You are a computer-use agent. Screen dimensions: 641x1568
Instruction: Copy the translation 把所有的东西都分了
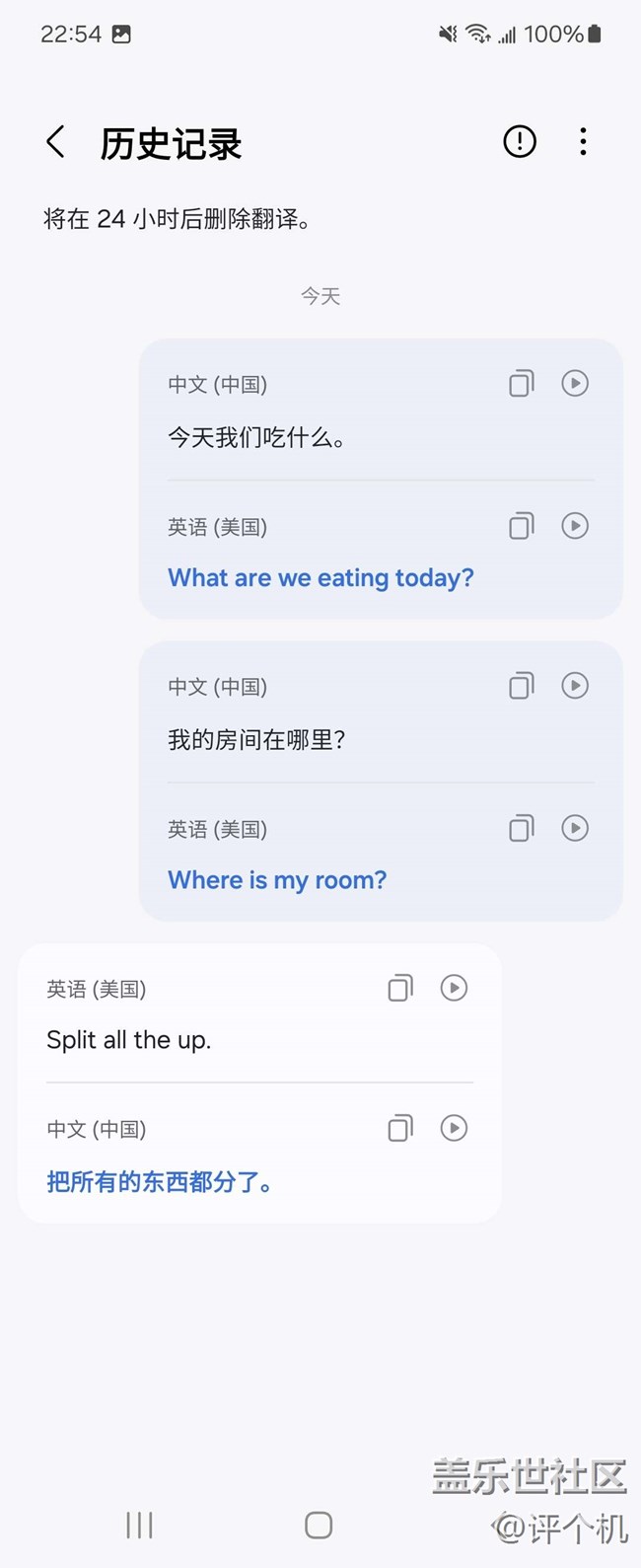coord(399,1128)
